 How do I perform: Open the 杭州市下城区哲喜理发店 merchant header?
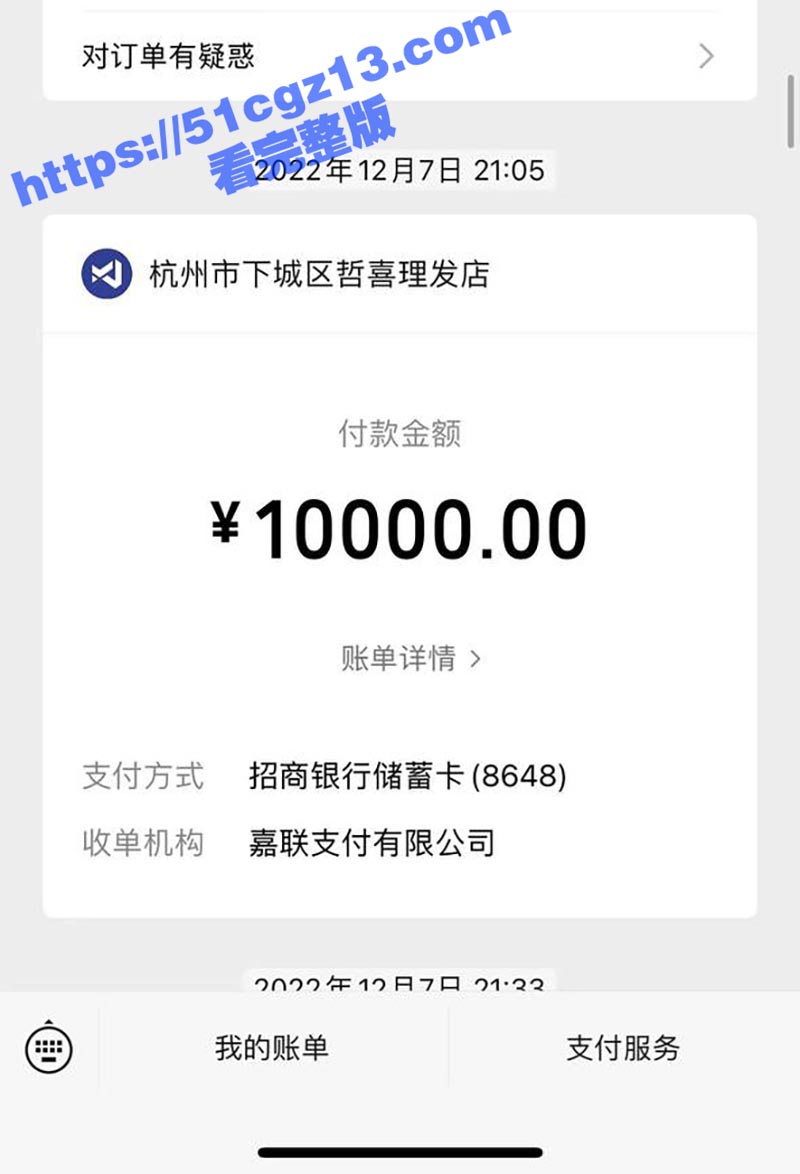click(x=318, y=274)
